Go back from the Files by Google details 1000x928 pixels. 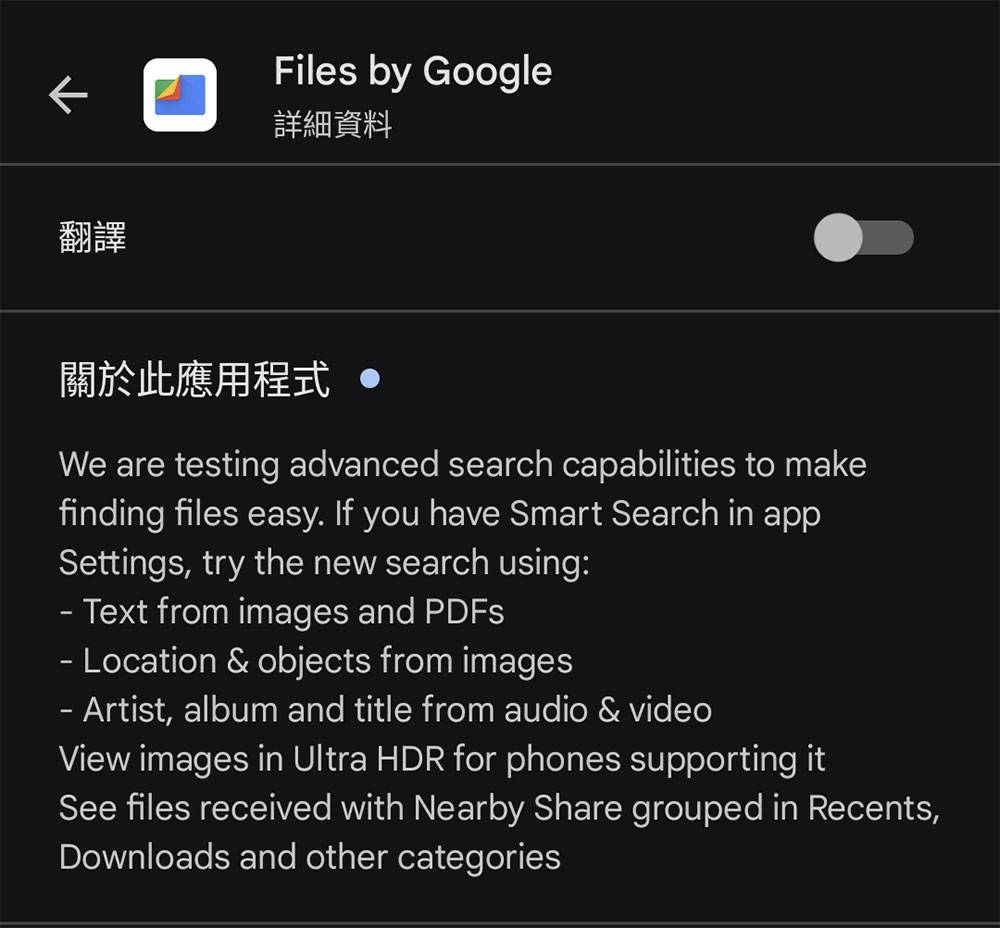click(68, 95)
